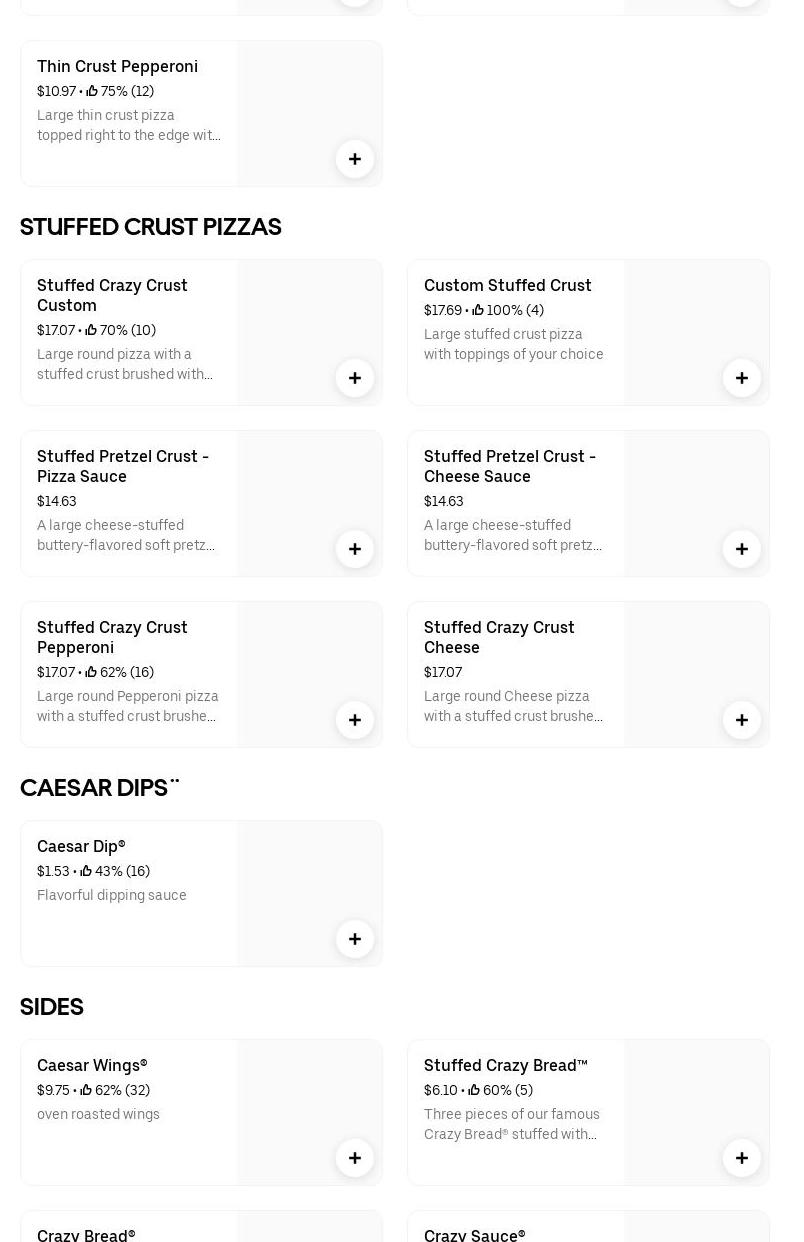Screen dimensions: 804x1242
Task: Add Custom Stuffed Crust to cart
Action: point(742,378)
